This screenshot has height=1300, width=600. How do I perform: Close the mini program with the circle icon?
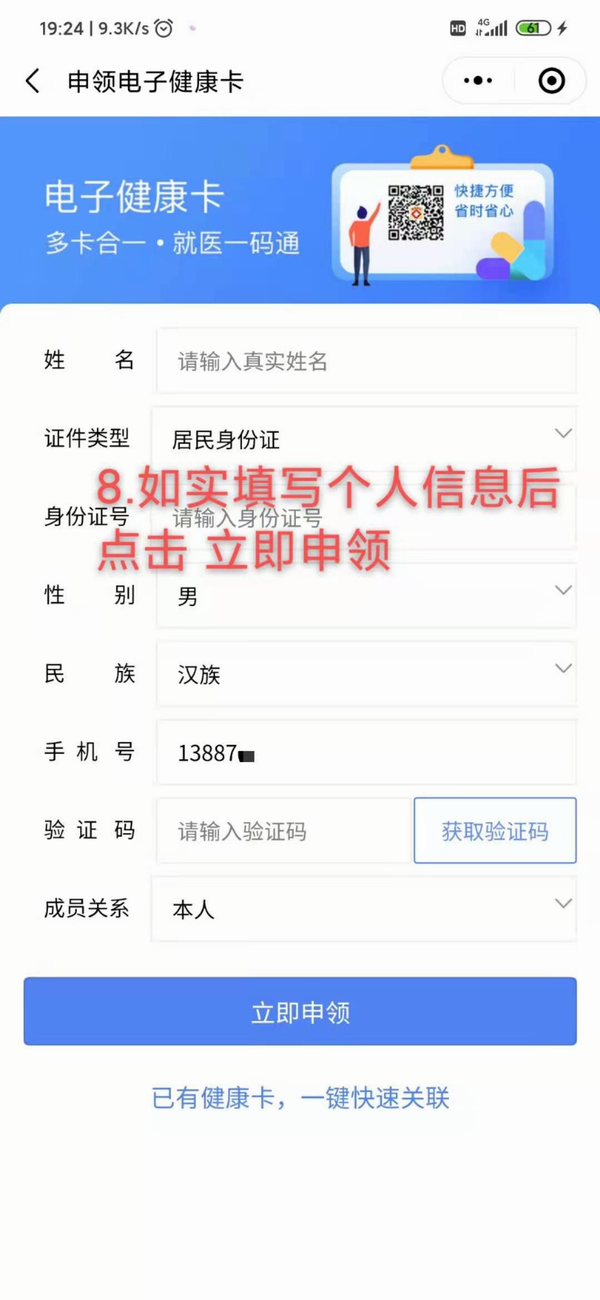point(551,81)
